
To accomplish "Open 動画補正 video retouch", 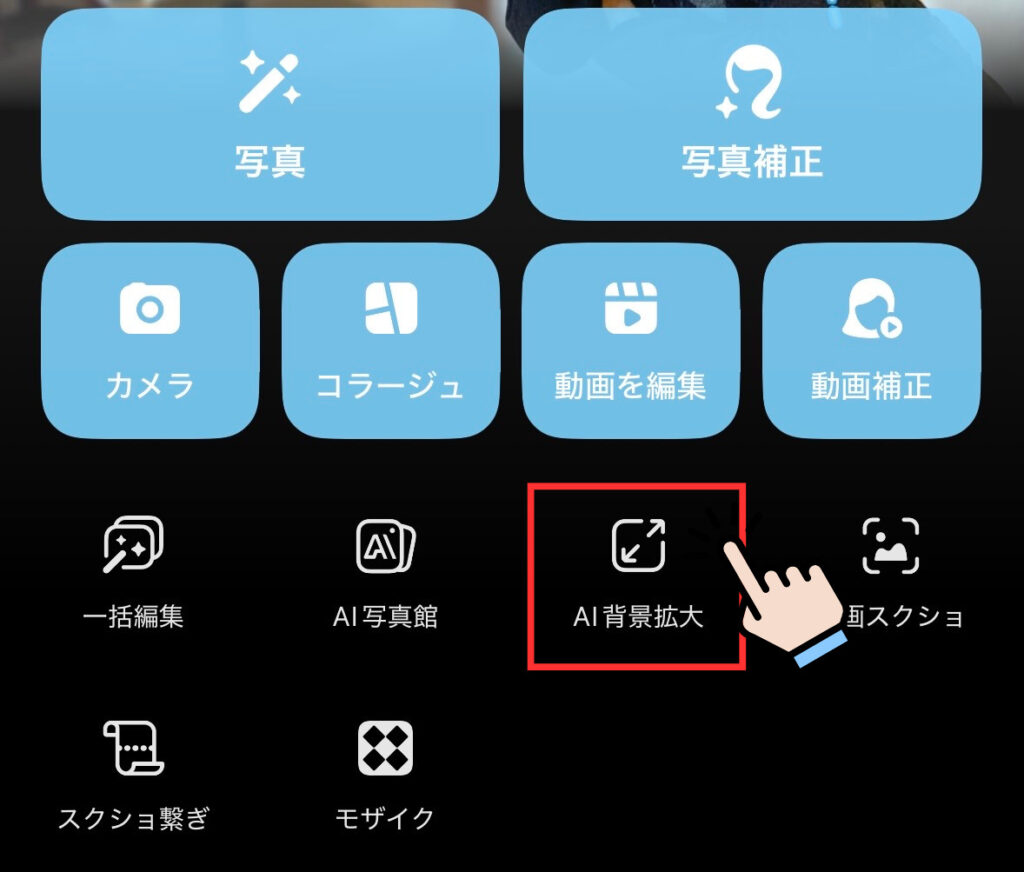I will 871,340.
